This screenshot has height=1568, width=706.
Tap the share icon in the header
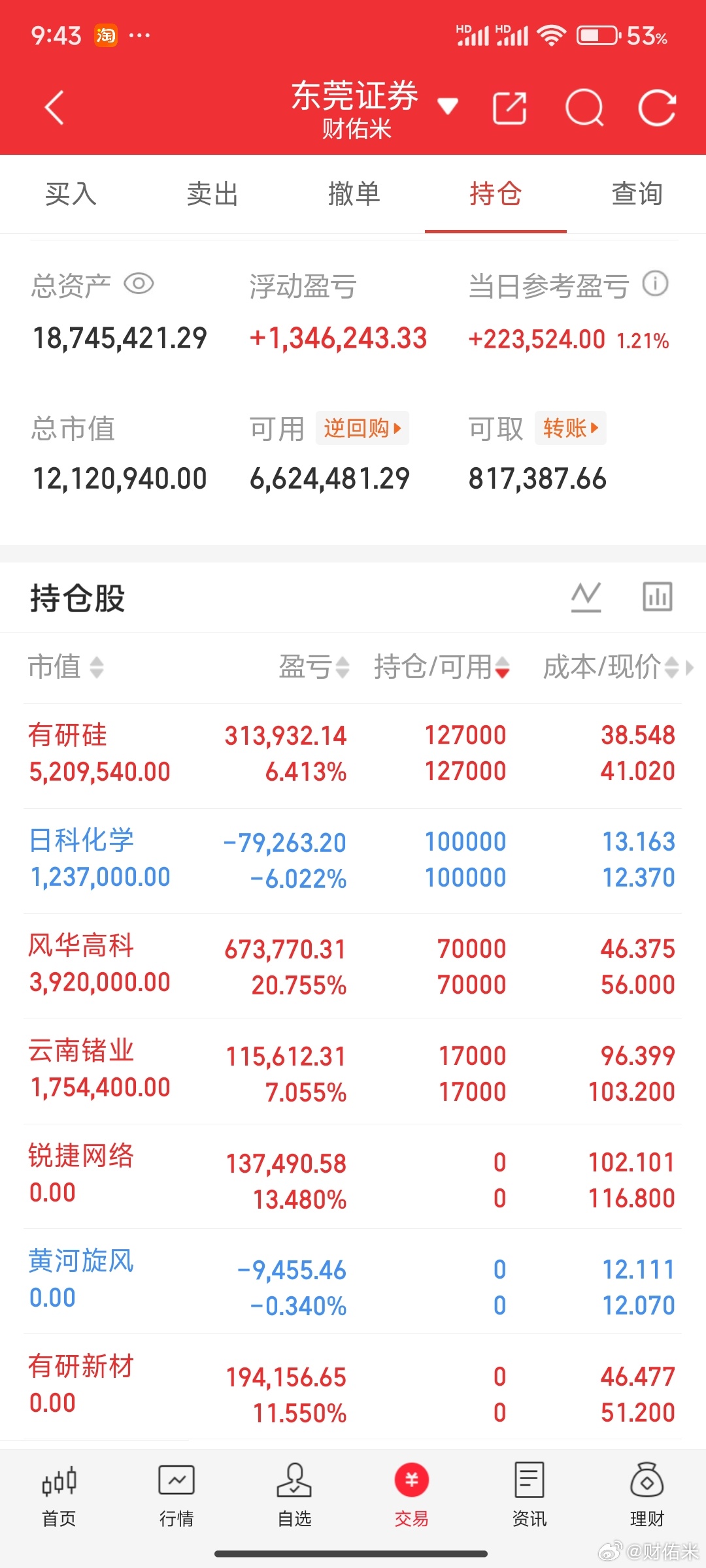[x=510, y=108]
